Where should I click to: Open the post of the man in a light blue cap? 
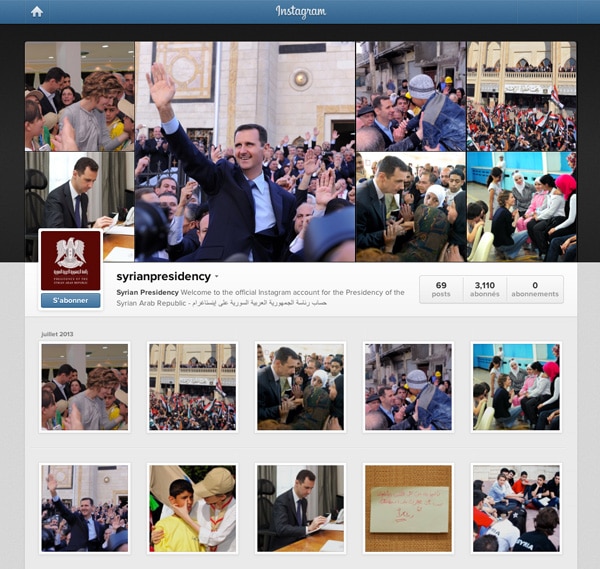408,387
